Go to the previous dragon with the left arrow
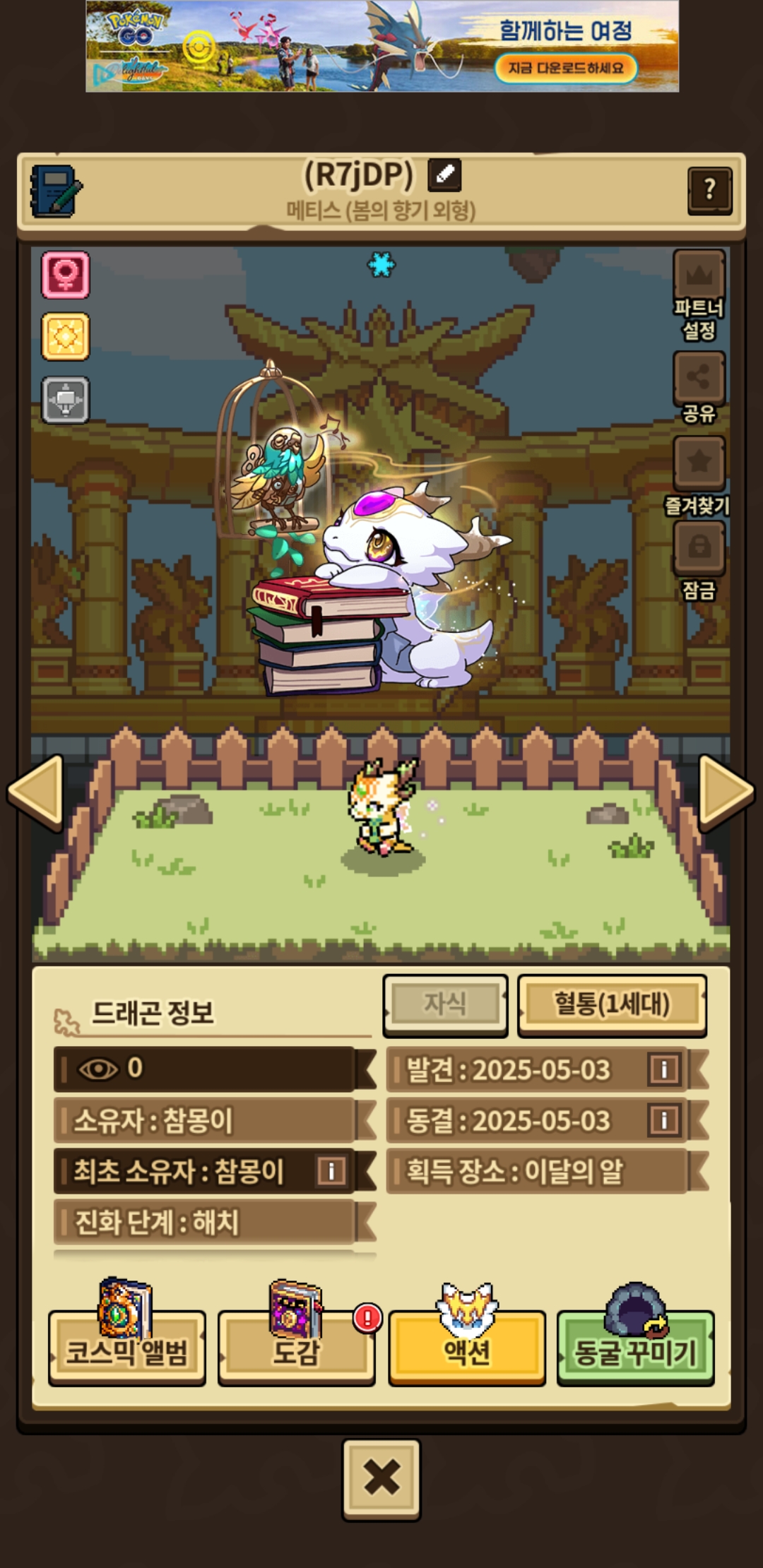763x1568 pixels. pyautogui.click(x=37, y=791)
